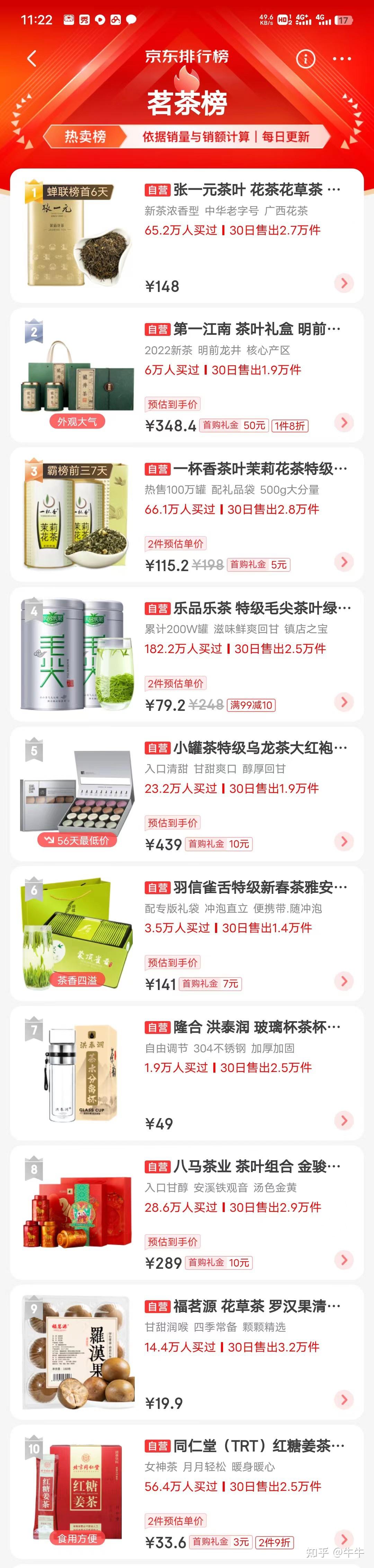The width and height of the screenshot is (374, 1568).
Task: Tap the arrow button on the ¥19.9 item
Action: click(344, 1400)
